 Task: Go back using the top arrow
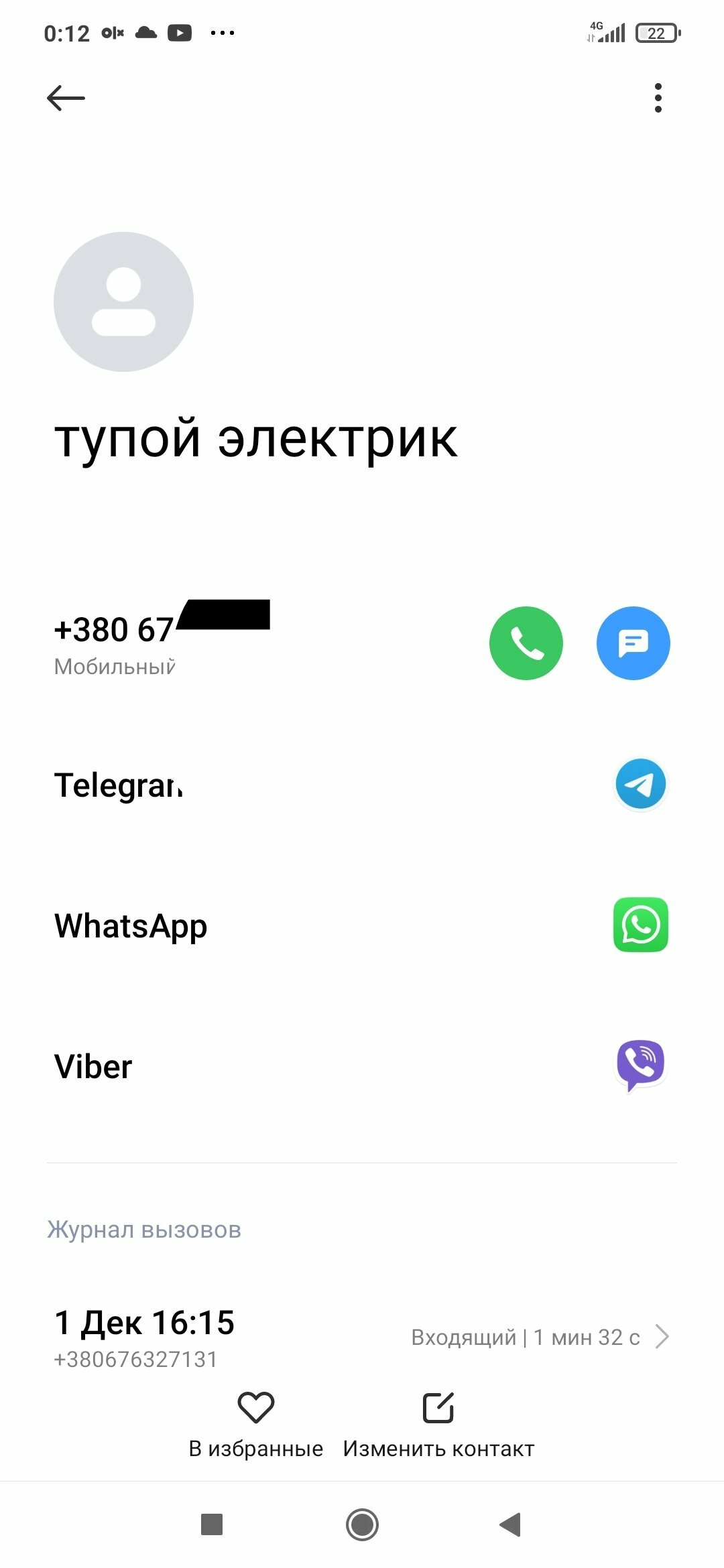[66, 98]
